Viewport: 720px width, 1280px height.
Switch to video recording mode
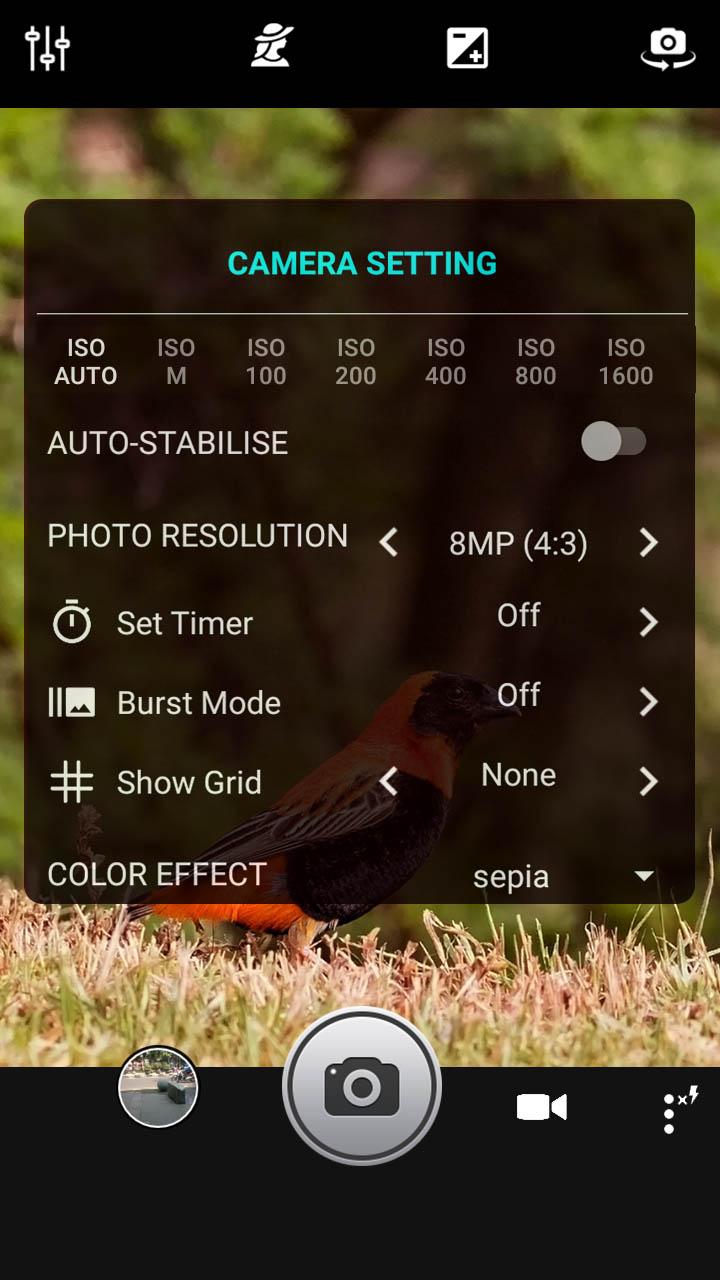(x=541, y=1107)
